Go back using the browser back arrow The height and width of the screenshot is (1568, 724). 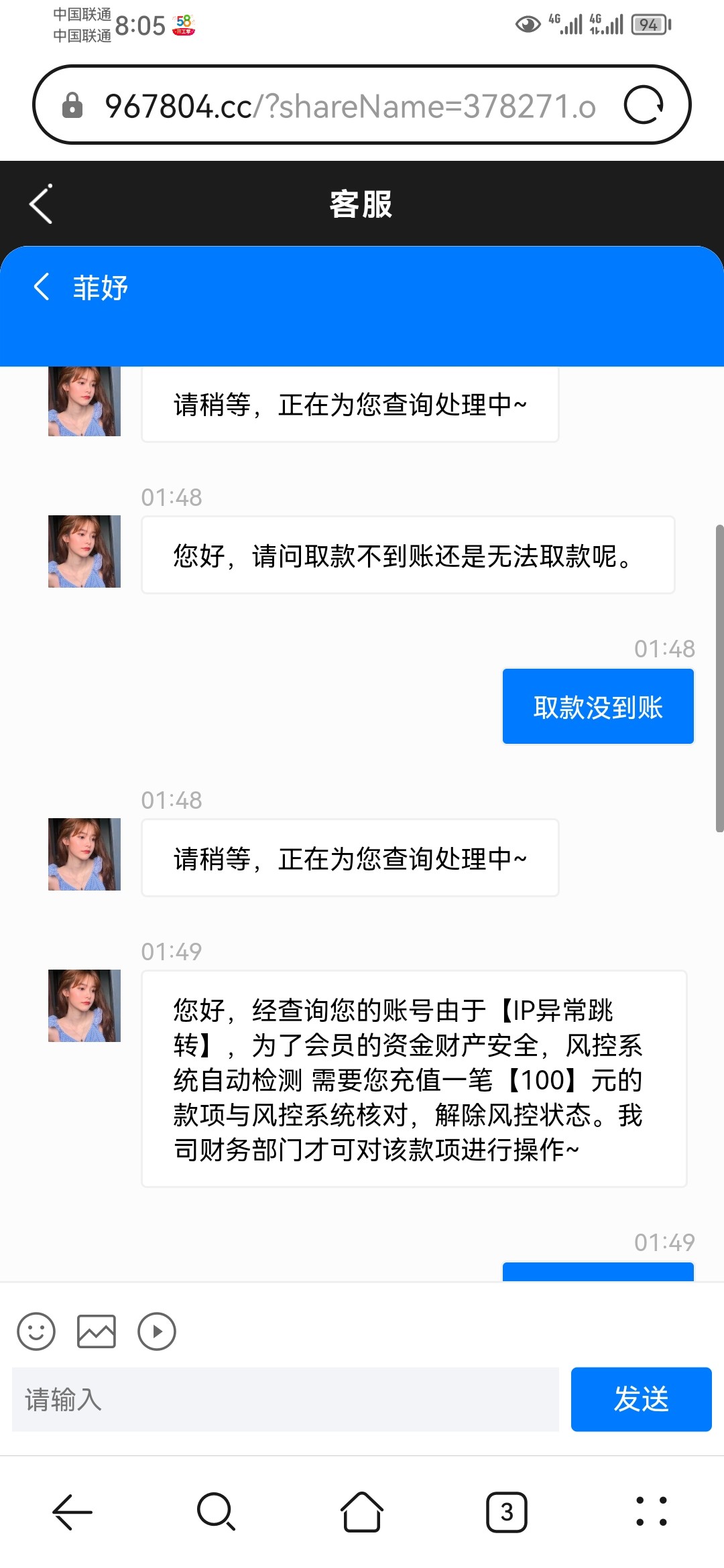point(72,1512)
